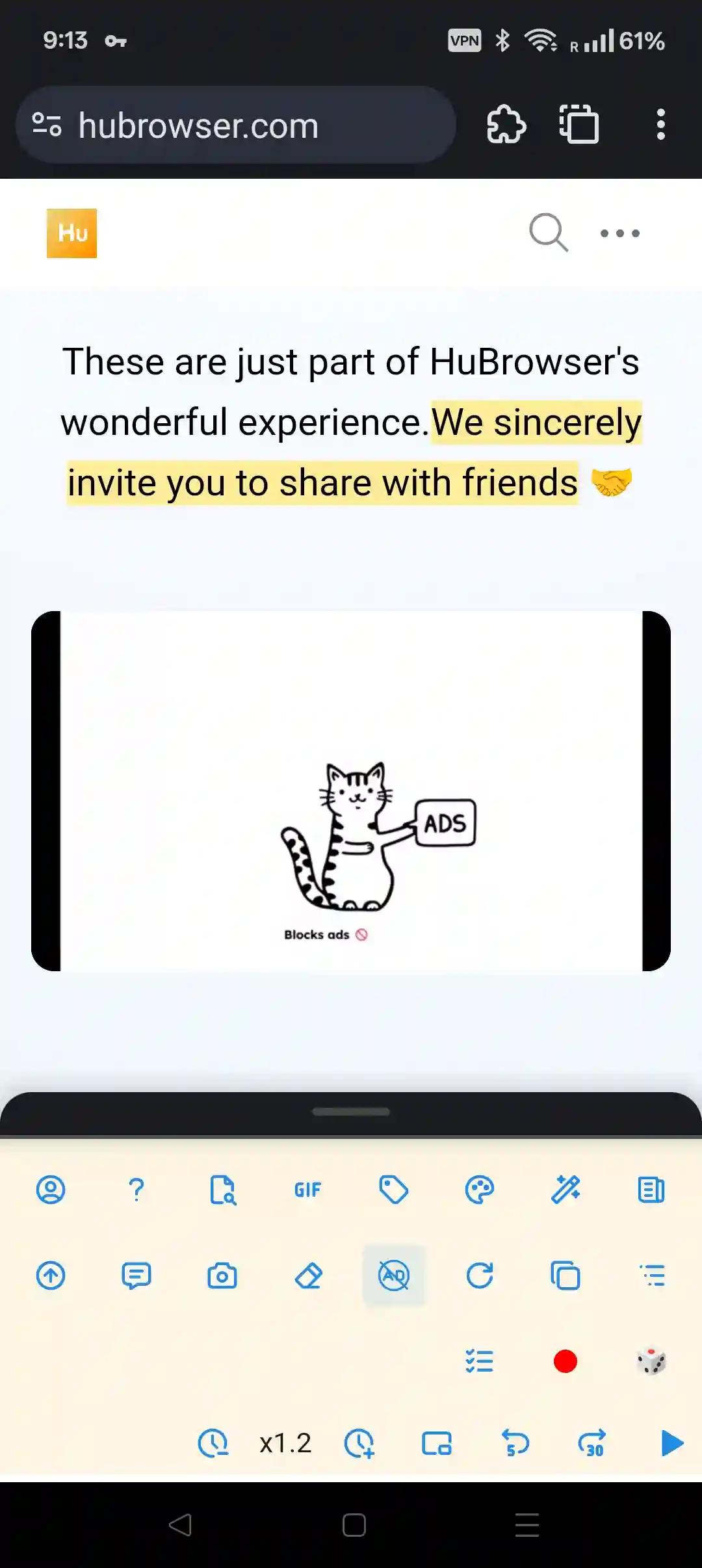The width and height of the screenshot is (702, 1568).
Task: Take a screenshot with the camera icon
Action: click(222, 1275)
